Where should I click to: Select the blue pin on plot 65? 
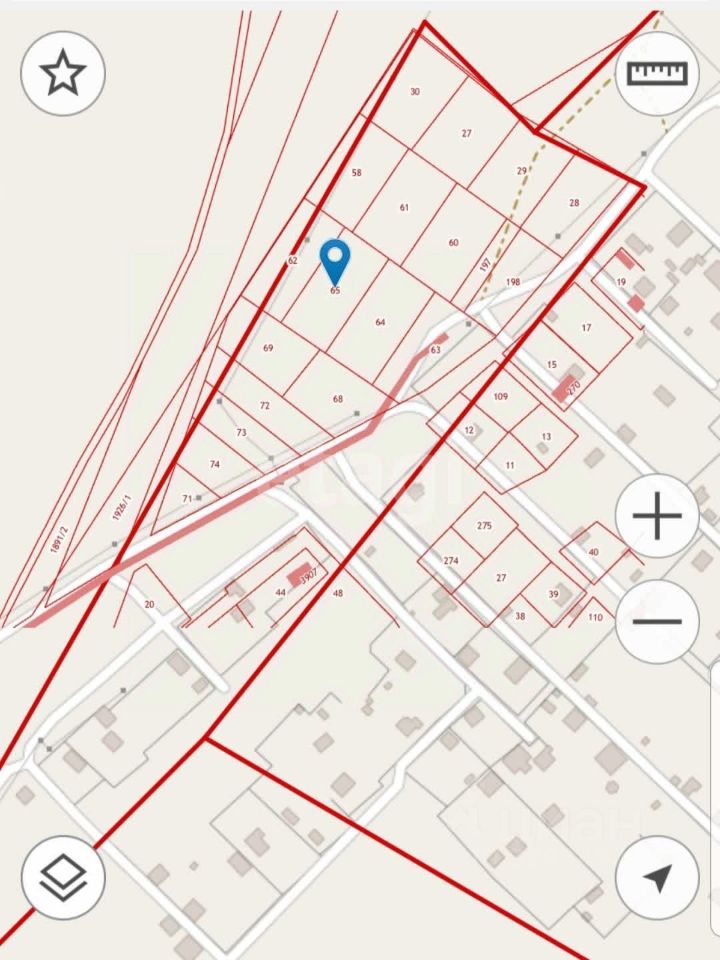(335, 262)
